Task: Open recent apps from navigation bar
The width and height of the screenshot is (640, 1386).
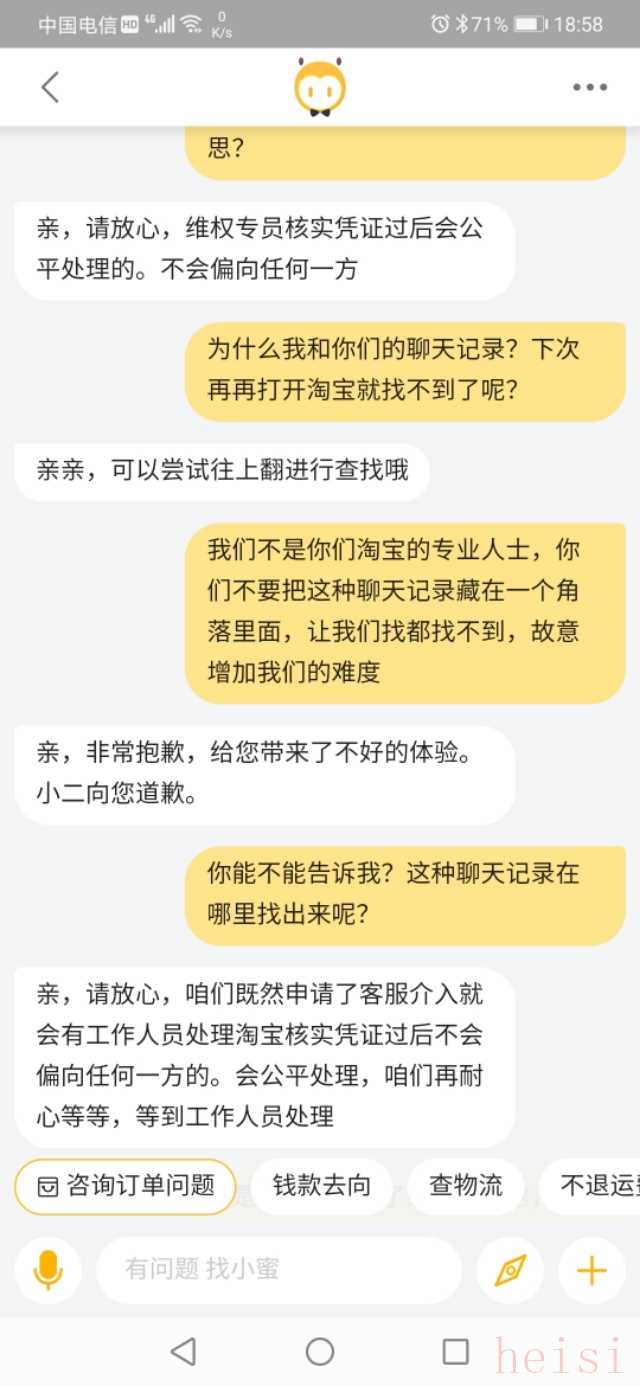Action: [456, 1352]
